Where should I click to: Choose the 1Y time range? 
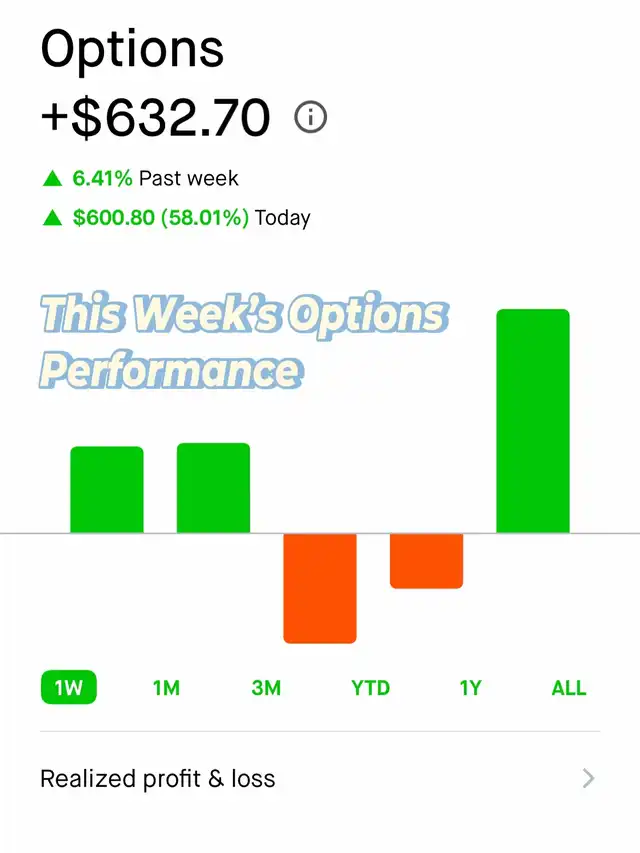point(470,688)
